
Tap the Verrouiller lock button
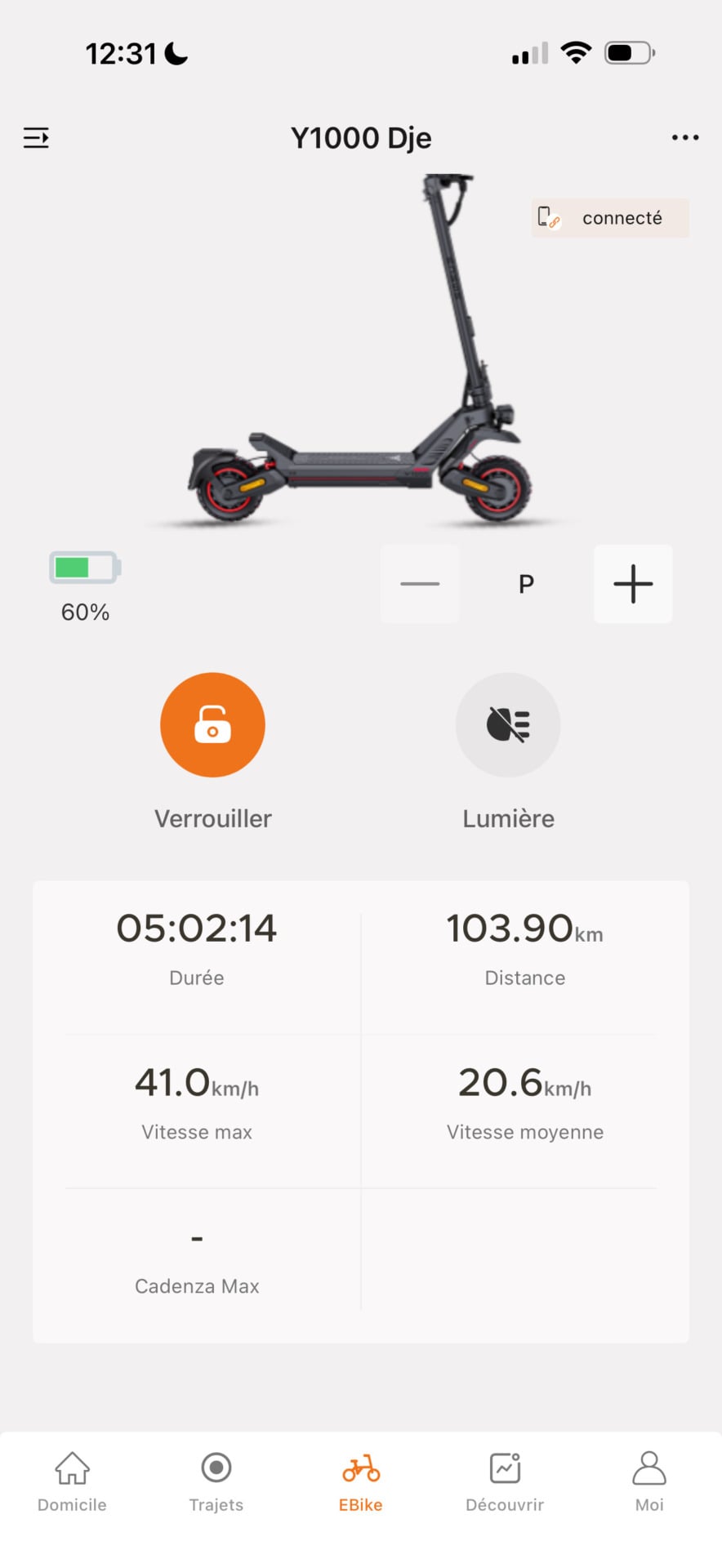[x=212, y=724]
